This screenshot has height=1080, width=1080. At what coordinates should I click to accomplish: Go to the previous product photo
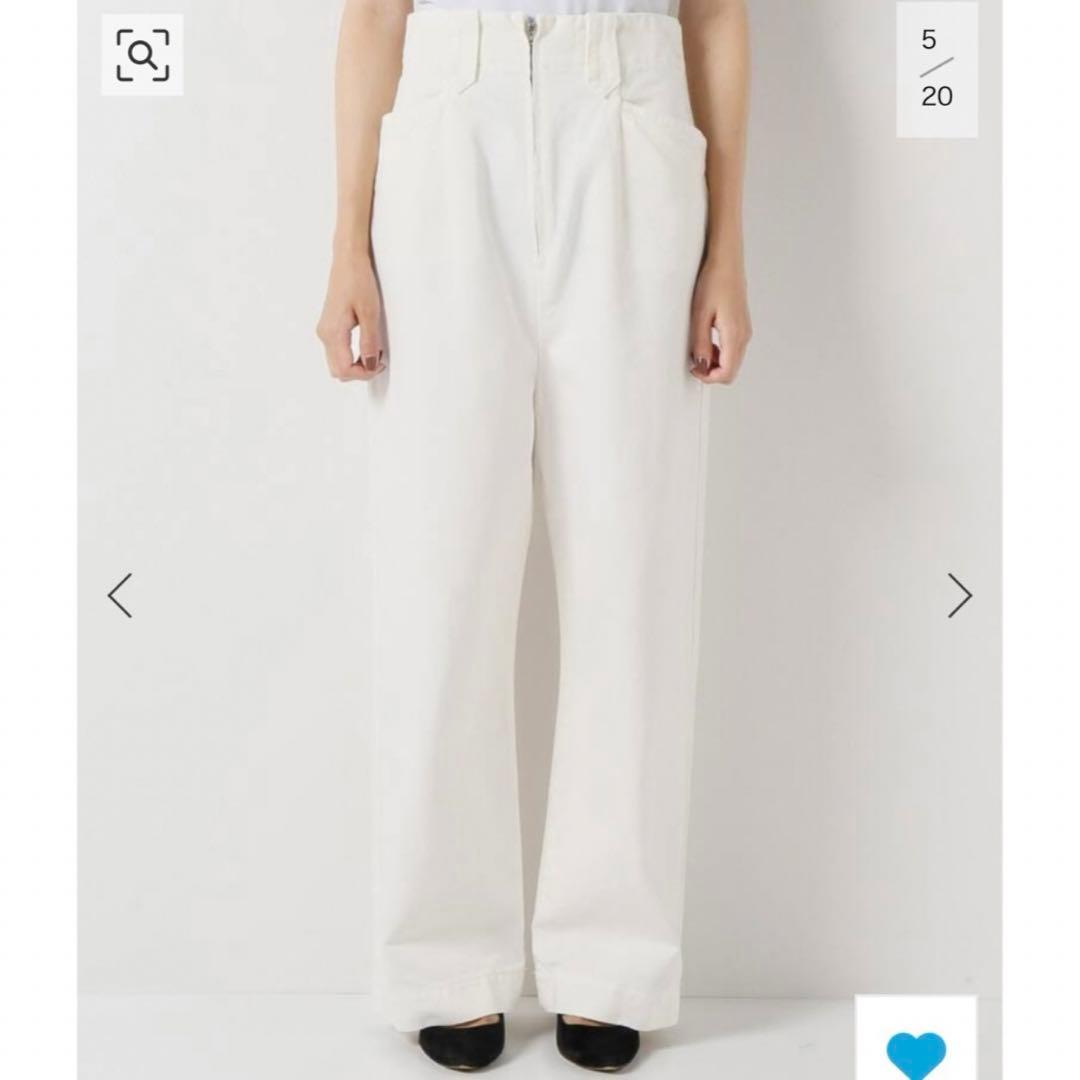(120, 596)
